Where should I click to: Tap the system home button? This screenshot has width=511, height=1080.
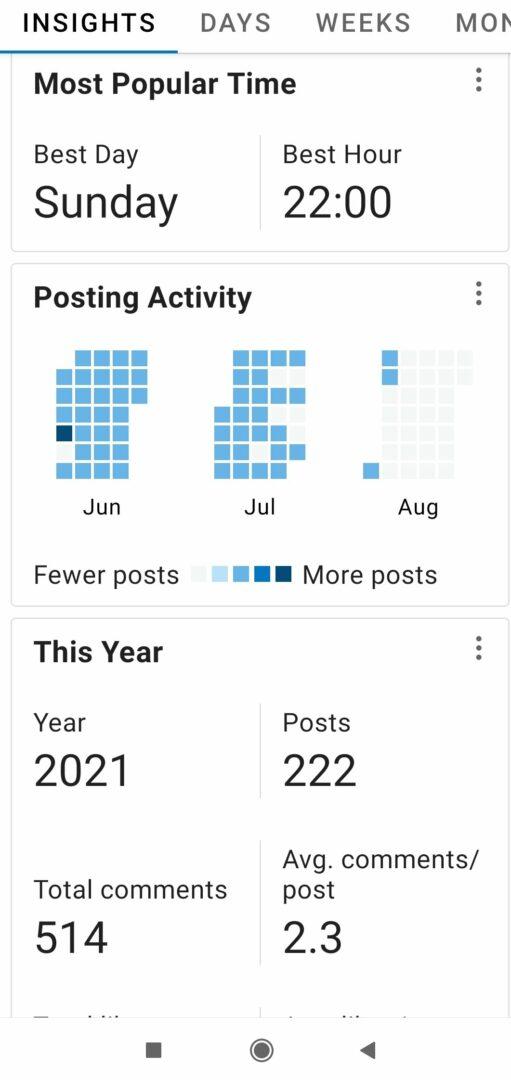(261, 1050)
